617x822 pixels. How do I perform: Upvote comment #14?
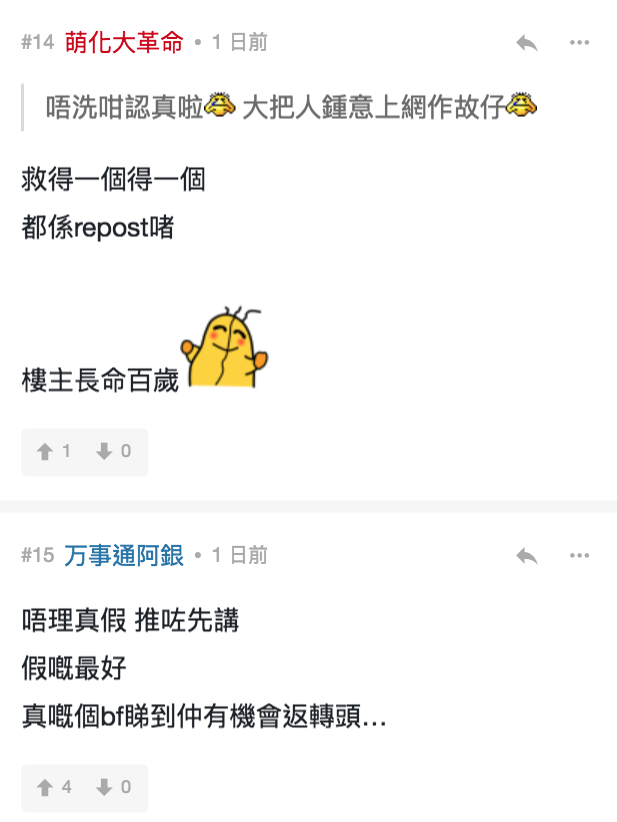54,452
